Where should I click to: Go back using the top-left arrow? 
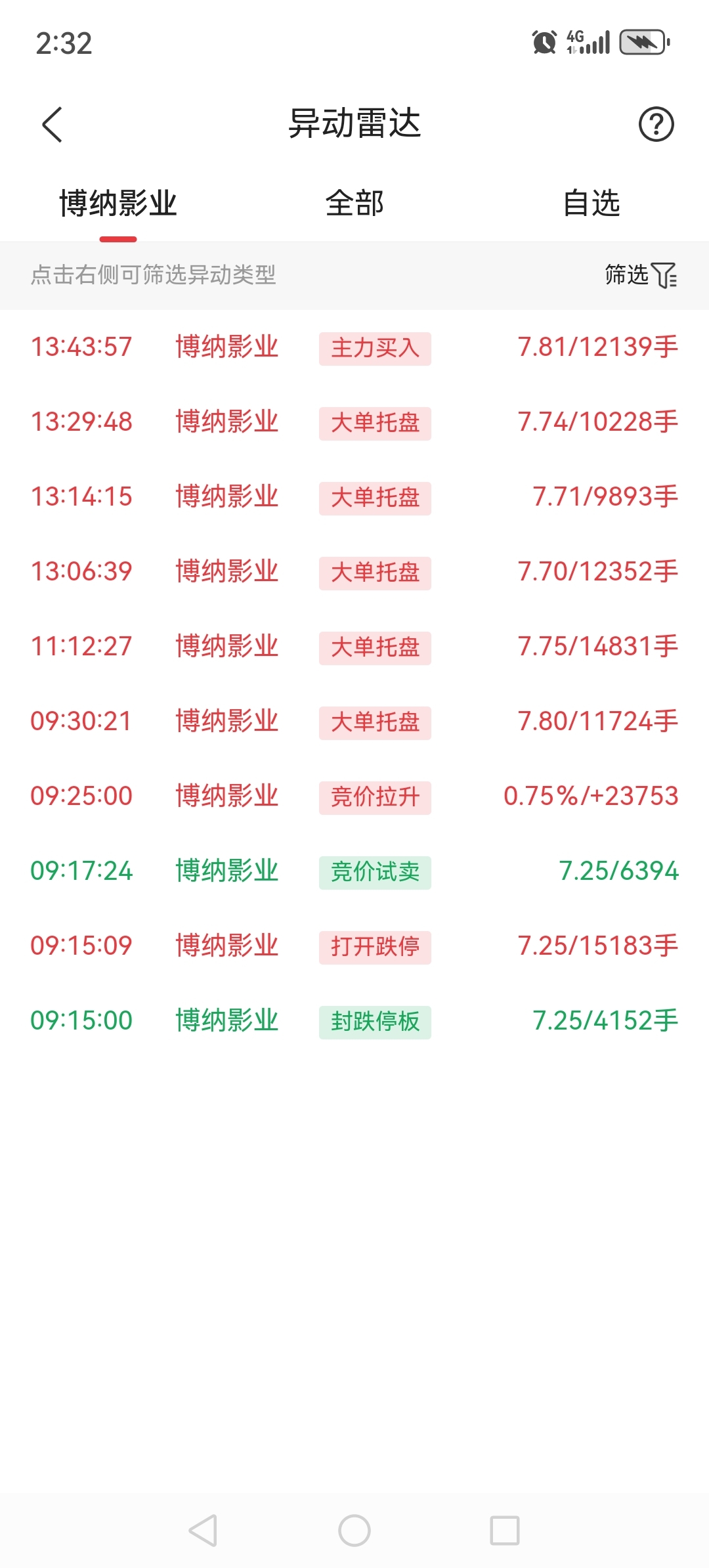52,124
